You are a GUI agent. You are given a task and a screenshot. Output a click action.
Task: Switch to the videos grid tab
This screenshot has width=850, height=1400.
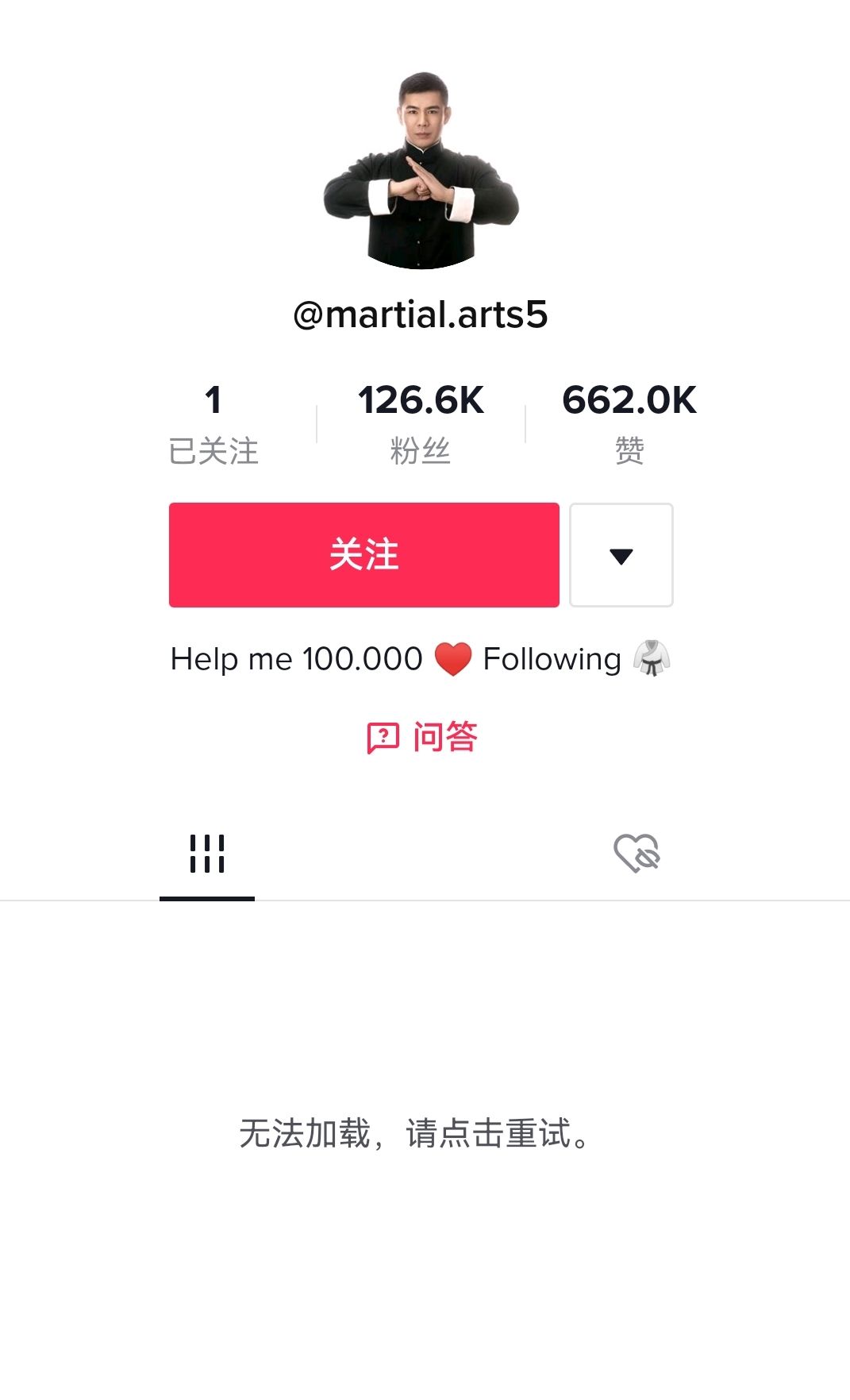click(x=207, y=854)
